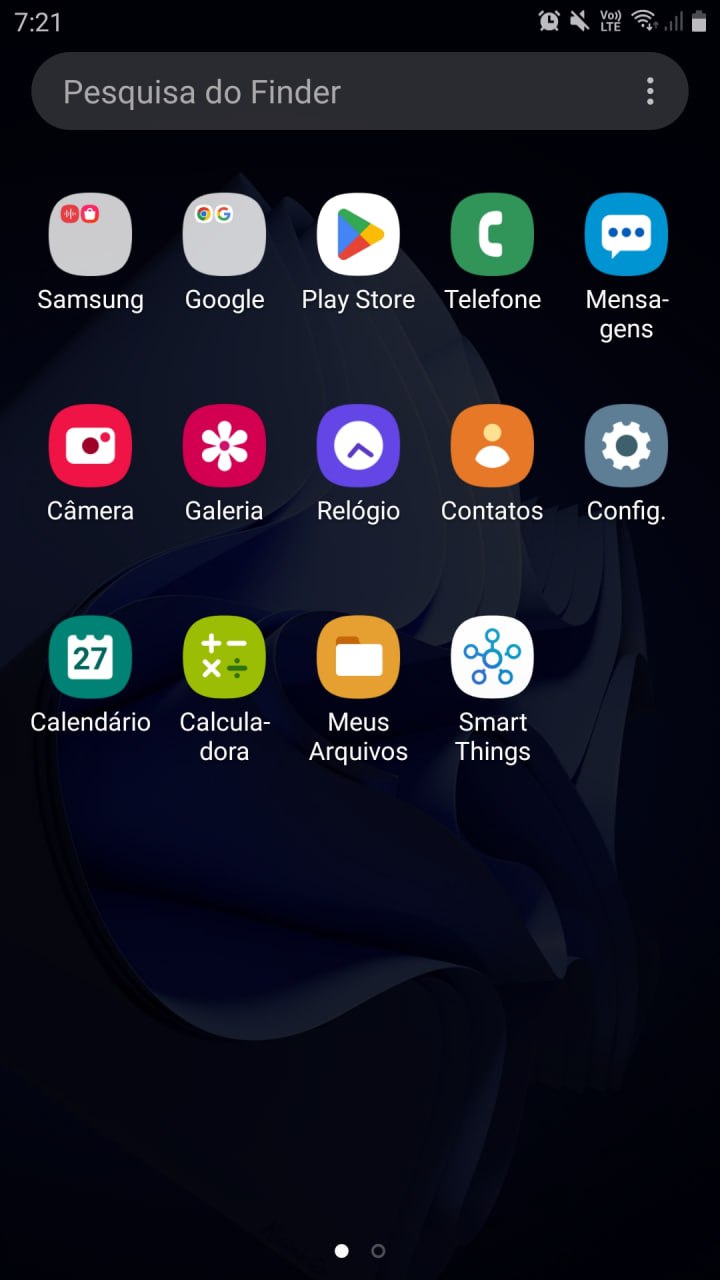Screen dimensions: 720x1280
Task: Open the Calculadora app
Action: [224, 658]
